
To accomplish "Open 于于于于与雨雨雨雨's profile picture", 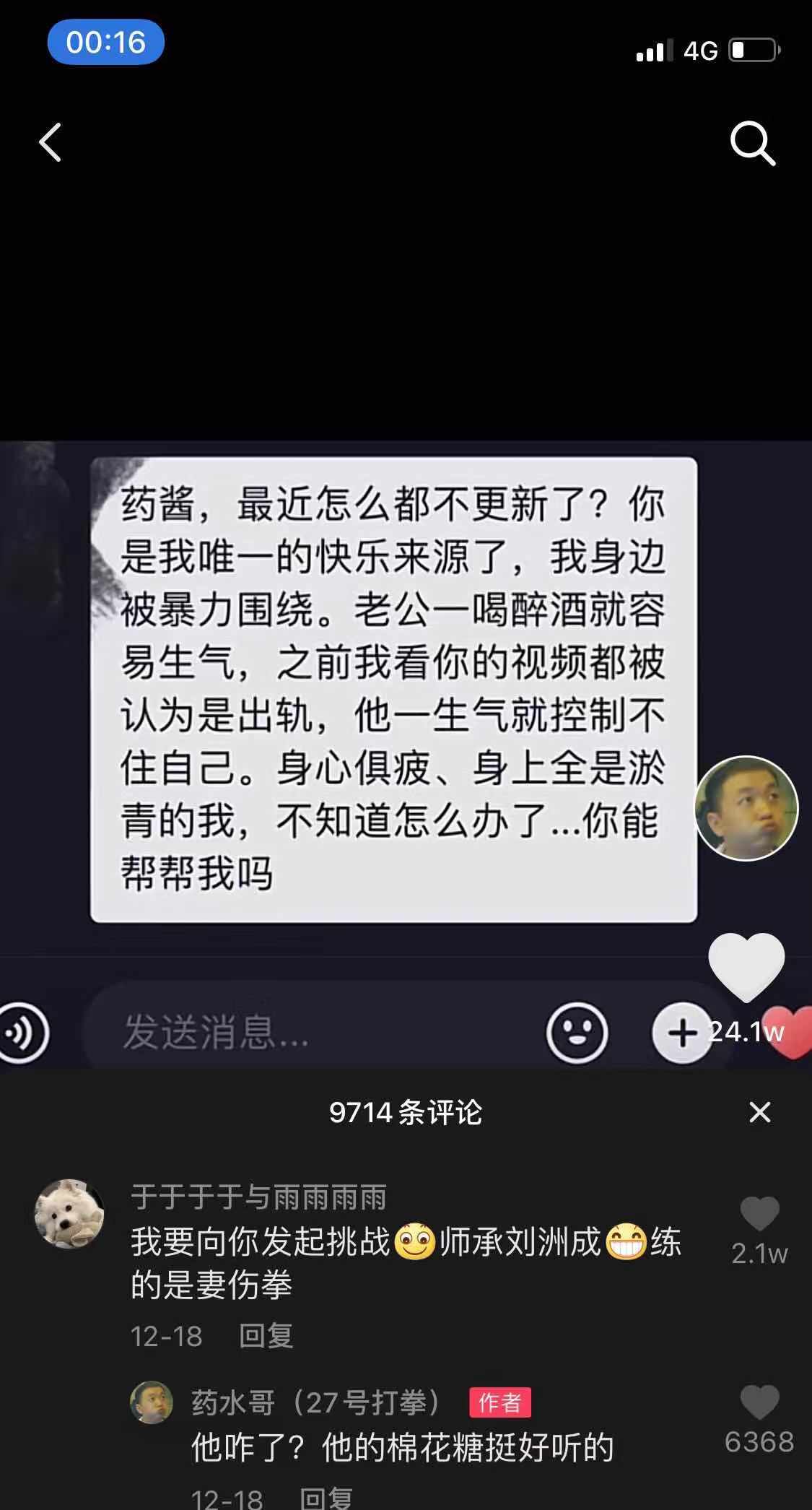I will click(x=69, y=1215).
